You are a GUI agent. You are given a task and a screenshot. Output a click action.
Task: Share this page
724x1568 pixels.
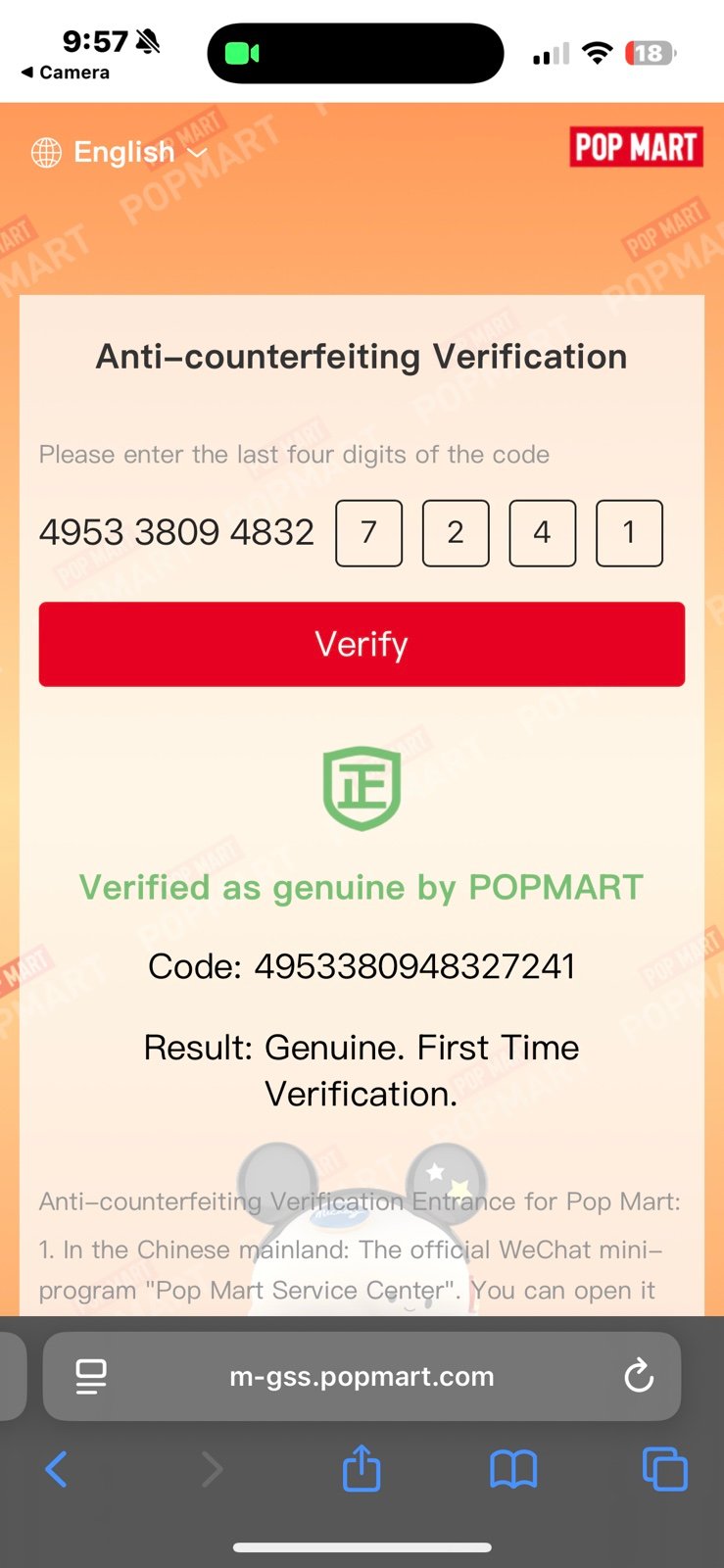pyautogui.click(x=362, y=1467)
